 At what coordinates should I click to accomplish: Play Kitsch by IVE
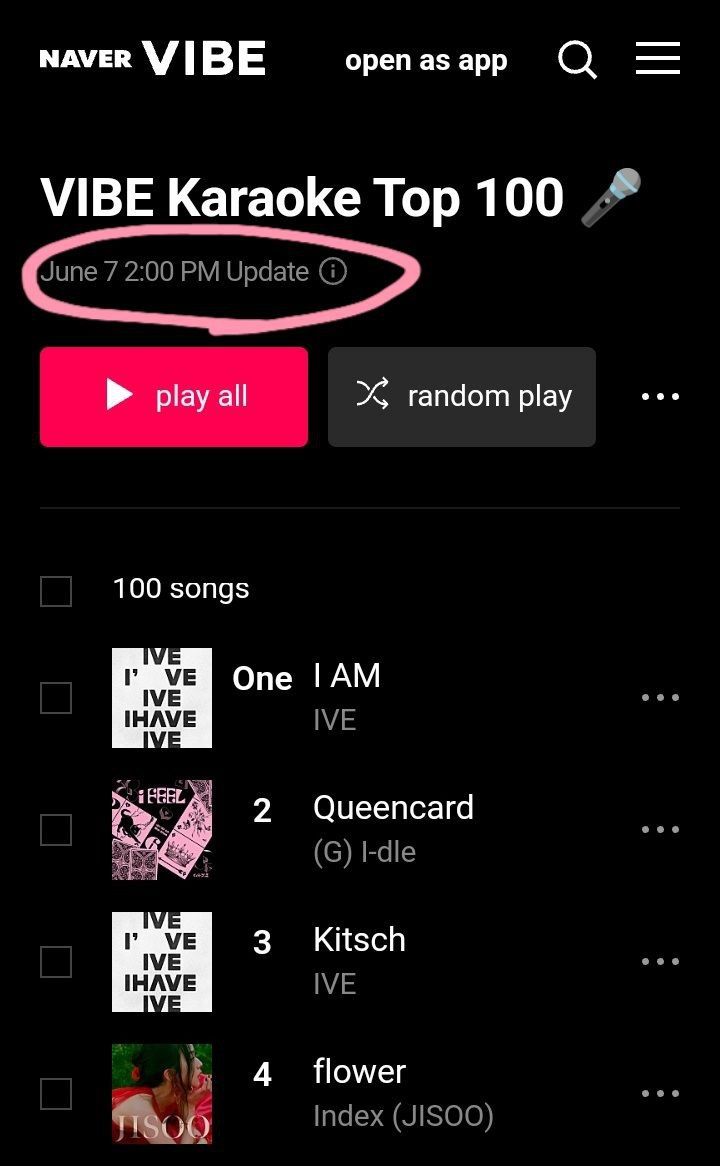[x=359, y=941]
